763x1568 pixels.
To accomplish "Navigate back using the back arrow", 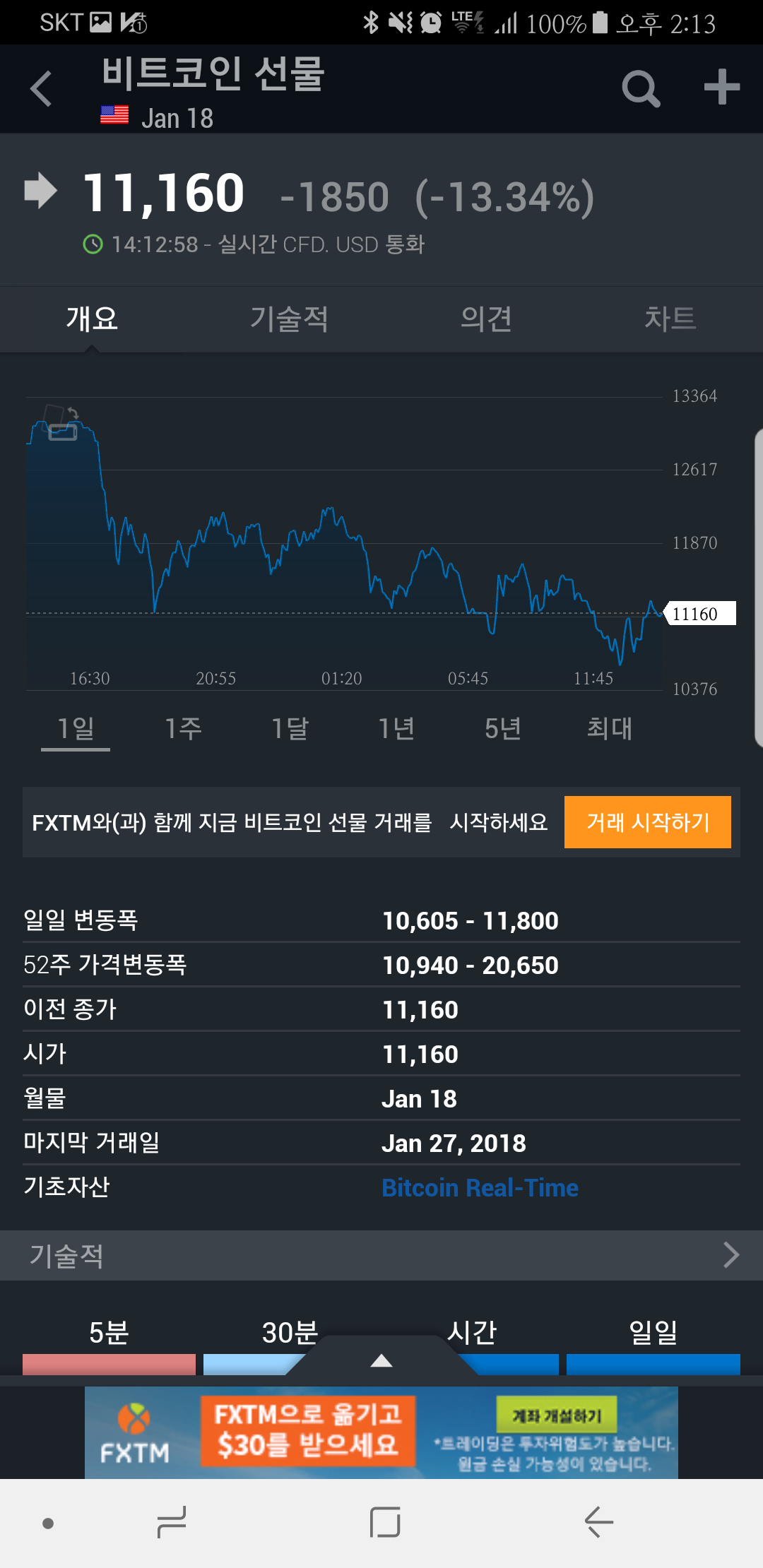I will point(42,88).
